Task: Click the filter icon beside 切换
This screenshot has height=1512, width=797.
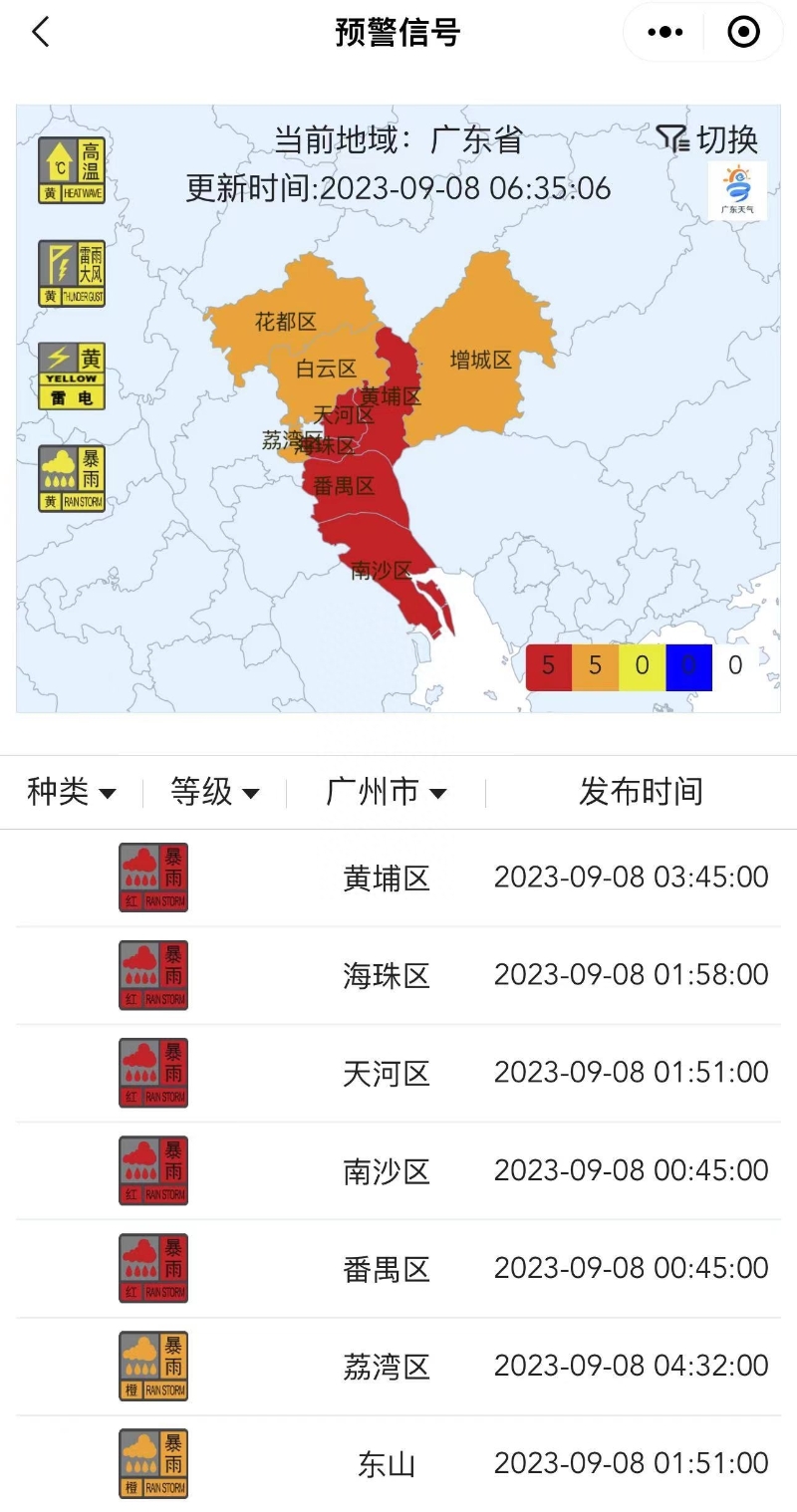Action: (x=674, y=138)
